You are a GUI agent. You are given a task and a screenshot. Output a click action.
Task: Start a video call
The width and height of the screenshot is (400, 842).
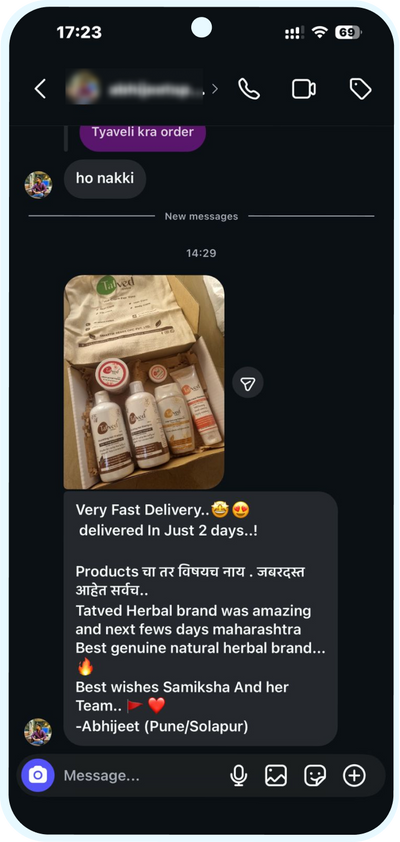304,89
